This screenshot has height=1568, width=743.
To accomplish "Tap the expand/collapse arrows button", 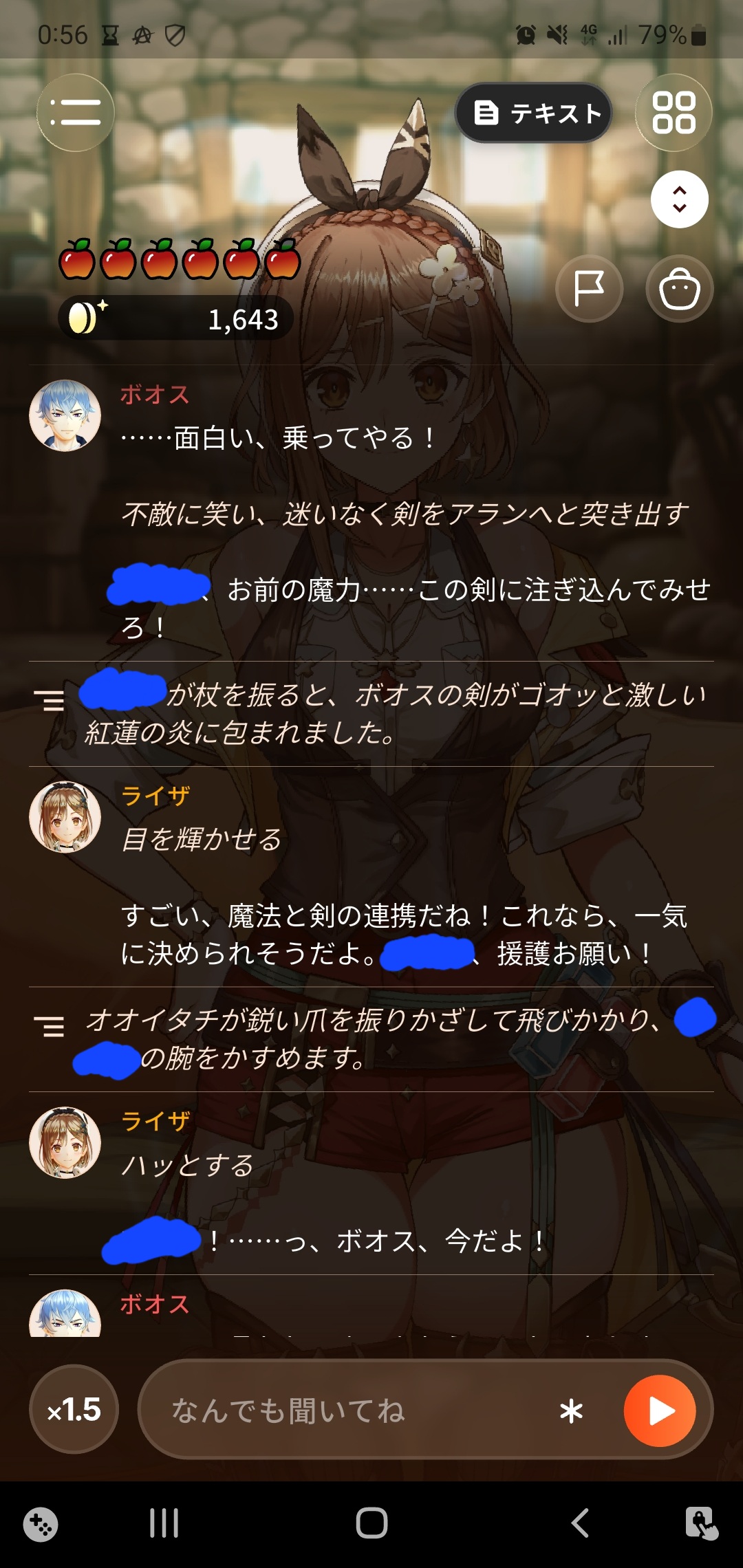I will pos(680,199).
